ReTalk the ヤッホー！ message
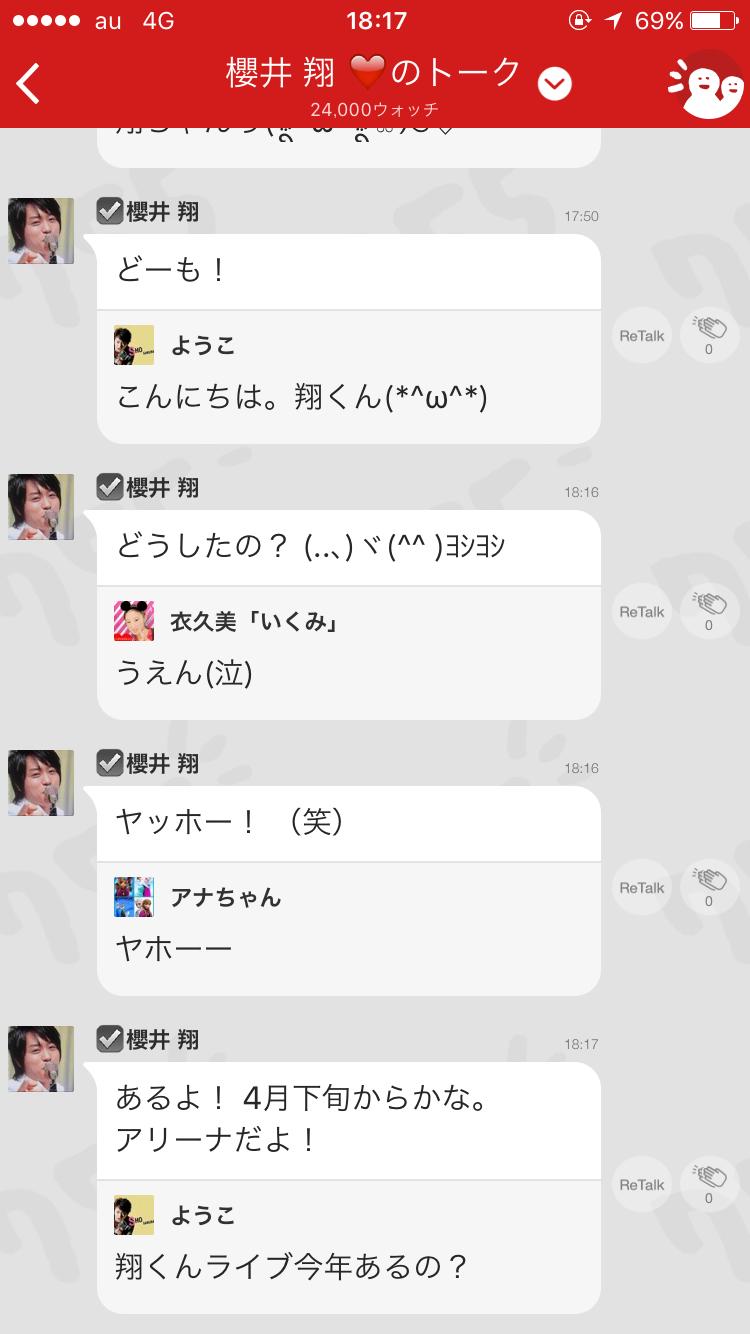 641,888
